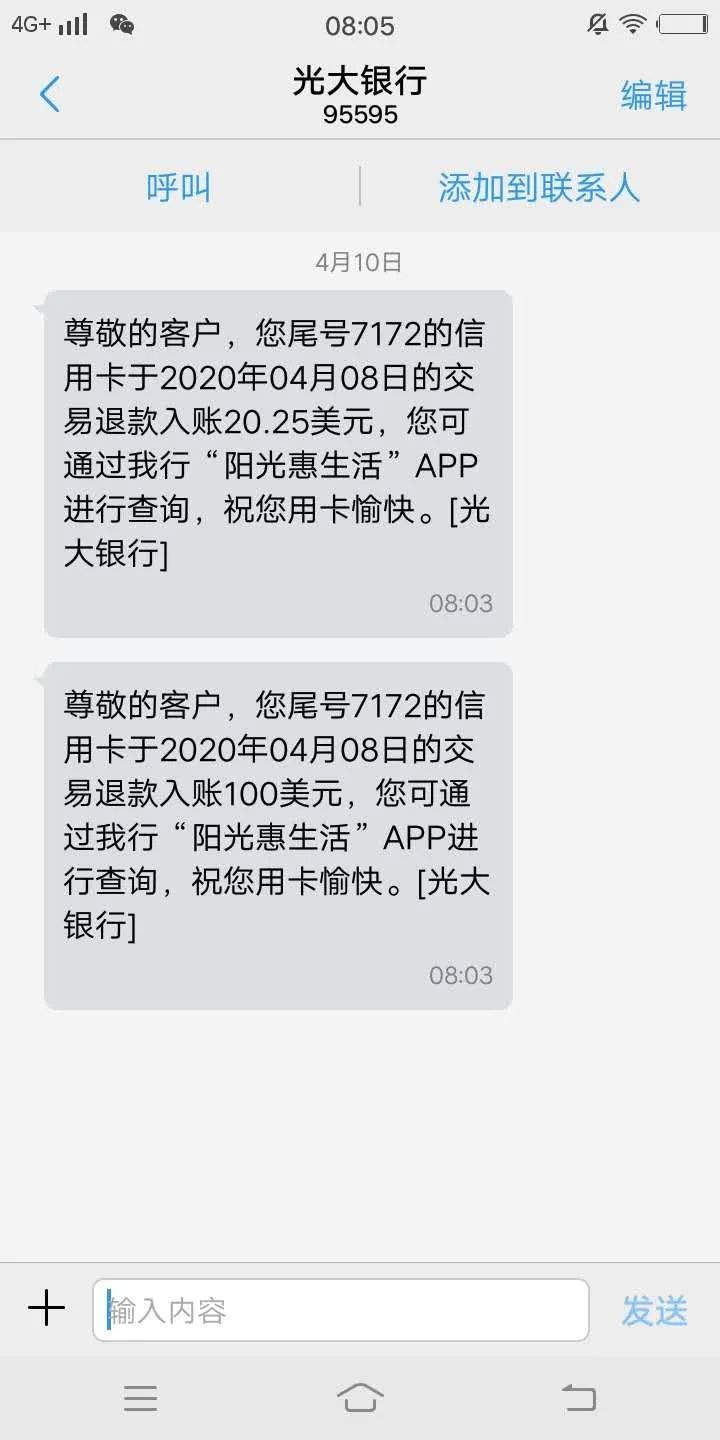720x1440 pixels.
Task: Tap the WeChat icon in the status bar
Action: coord(123,25)
